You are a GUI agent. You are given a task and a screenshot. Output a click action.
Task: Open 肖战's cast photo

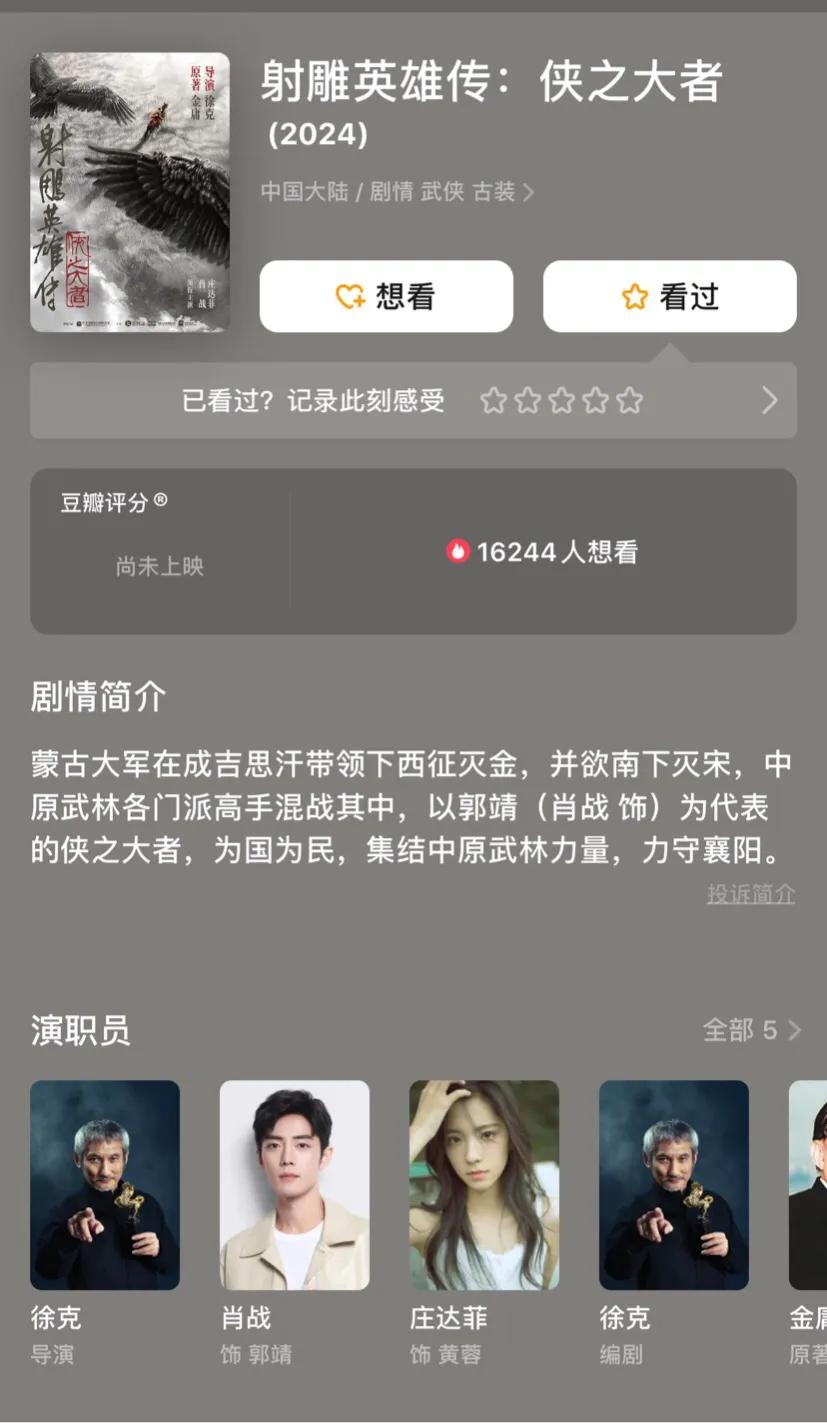pos(294,1185)
